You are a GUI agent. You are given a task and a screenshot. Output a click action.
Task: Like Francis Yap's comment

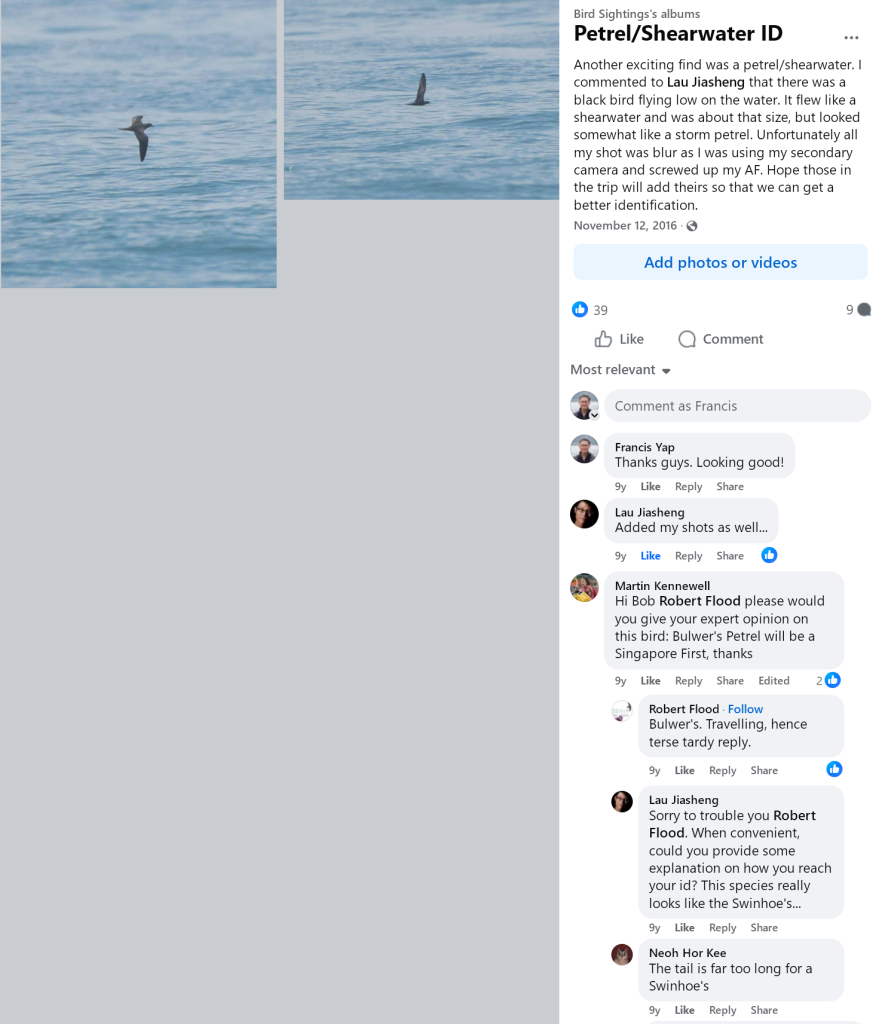point(650,487)
